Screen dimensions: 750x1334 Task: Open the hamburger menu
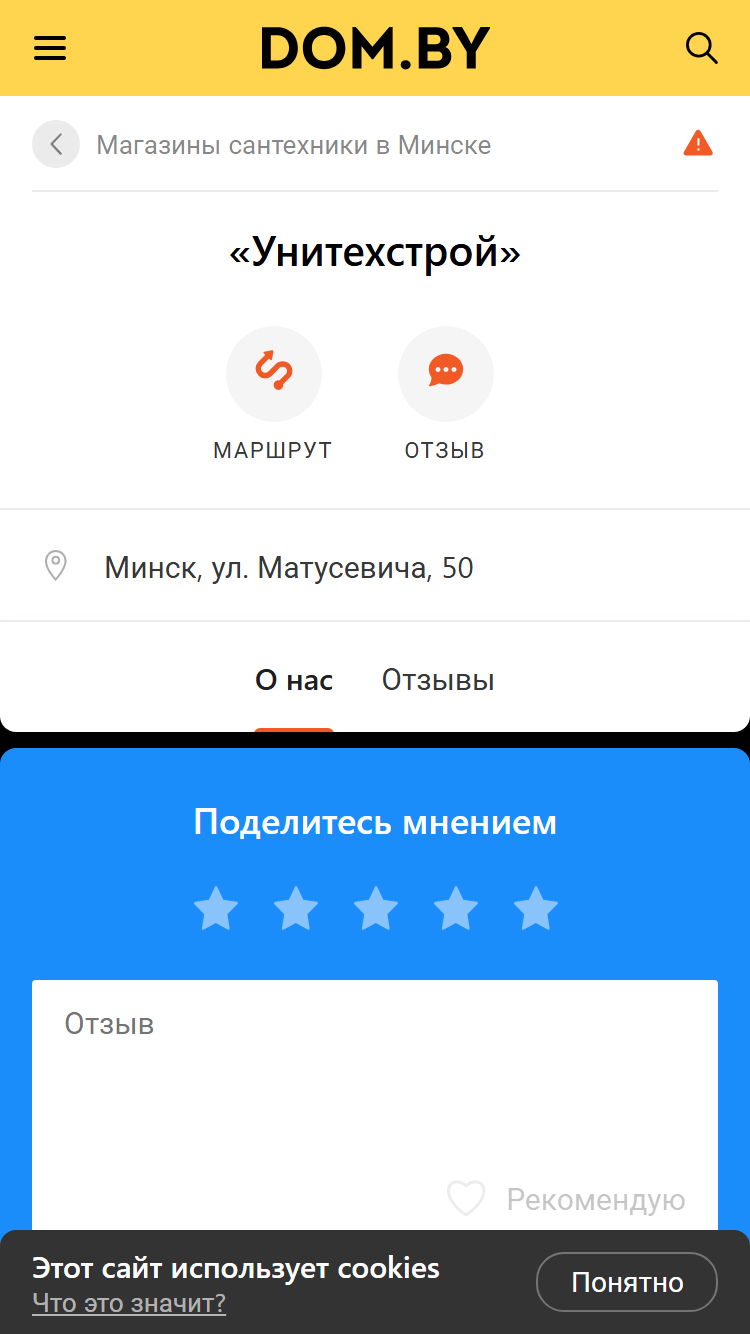(50, 48)
